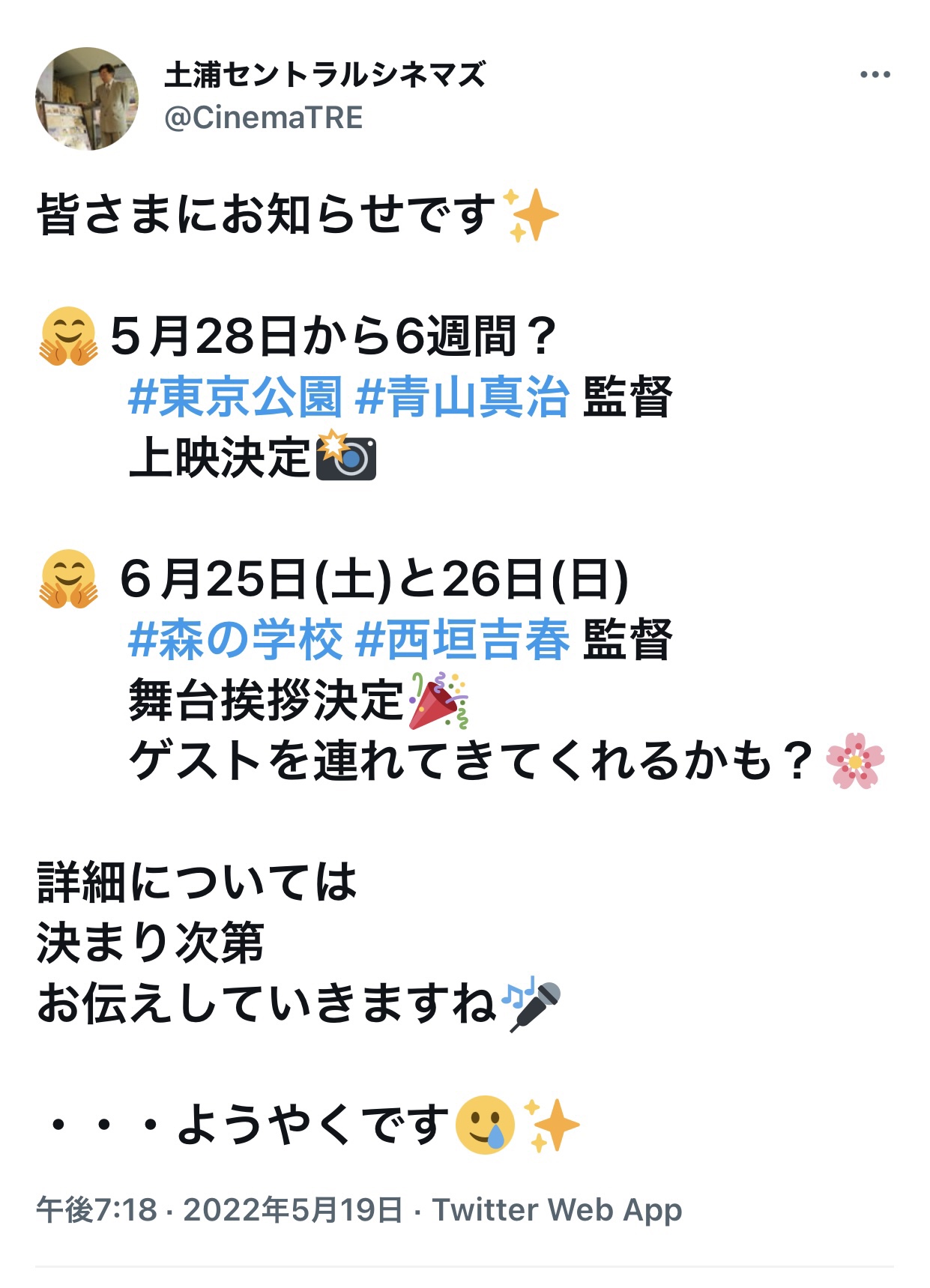The width and height of the screenshot is (930, 1288).
Task: Open the tweet's overflow menu
Action: [x=875, y=75]
